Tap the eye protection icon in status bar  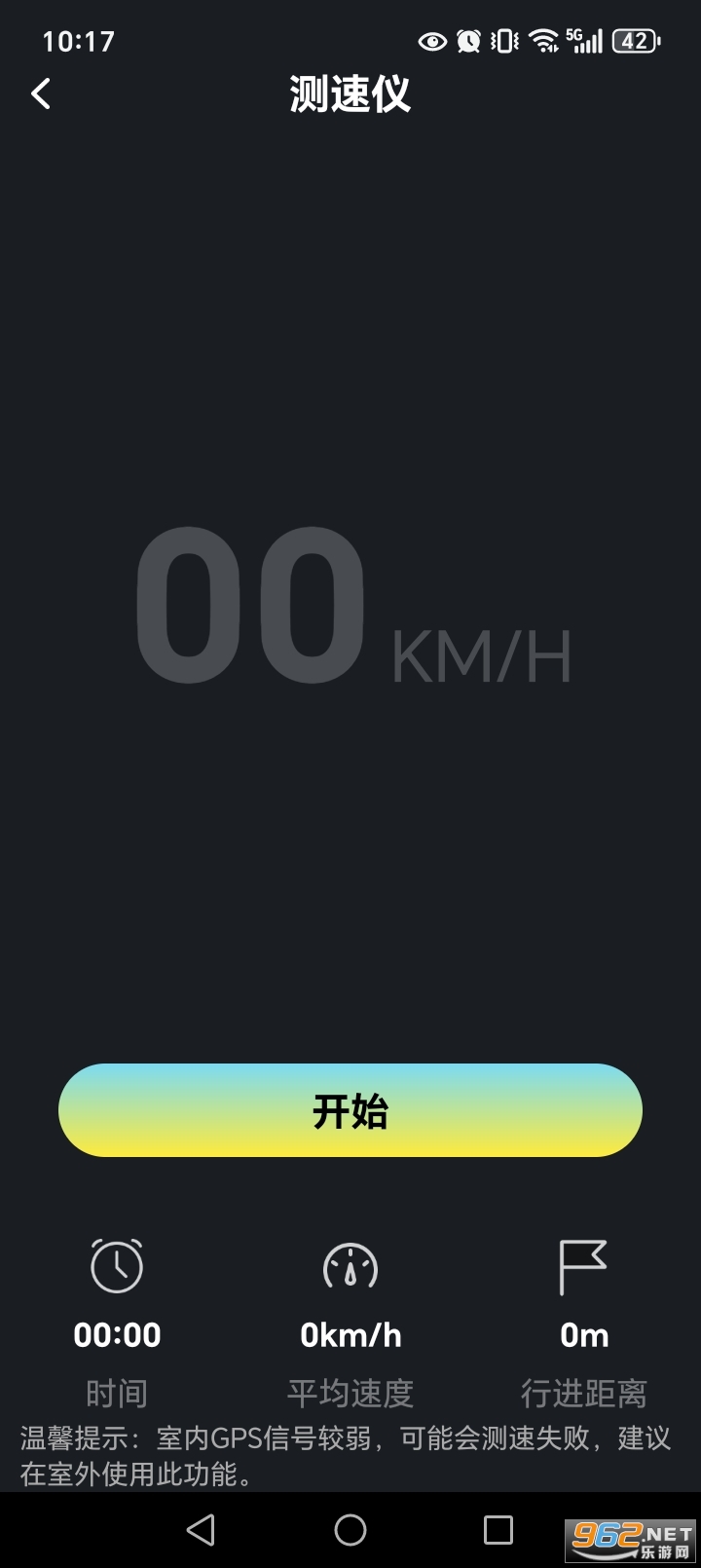[431, 41]
